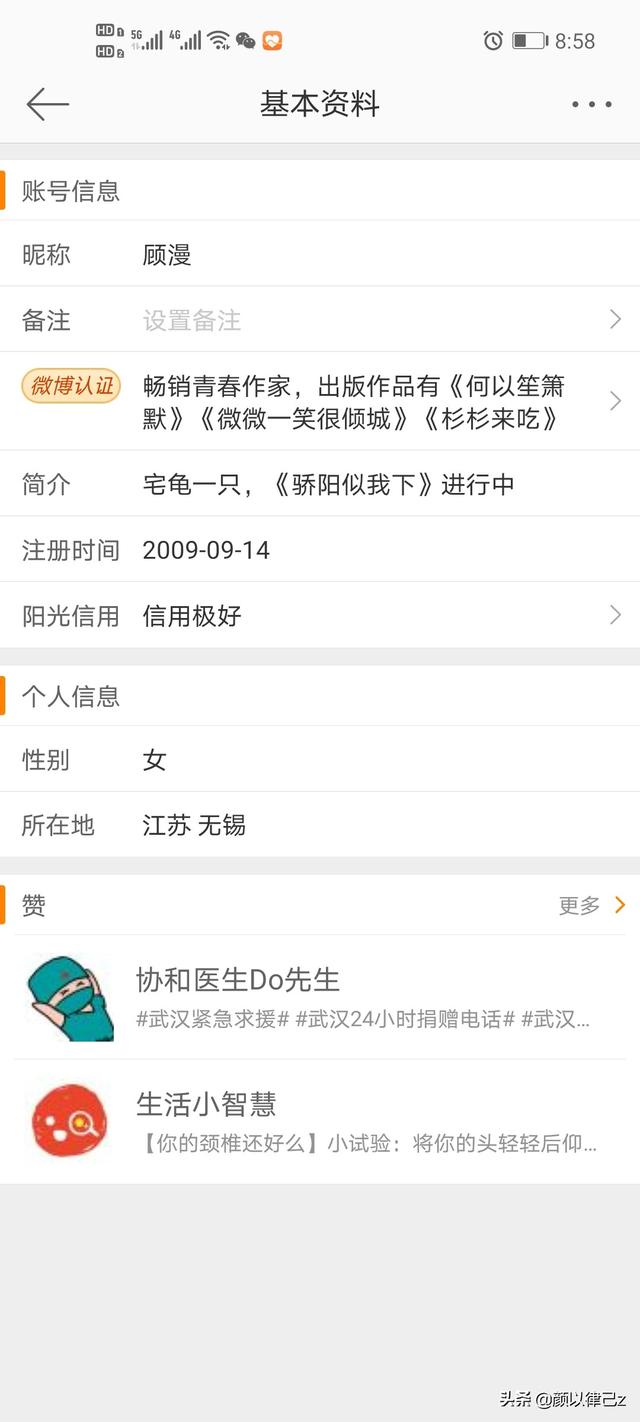Open the 备注 row to set a remark
Screen dimensions: 640x1422
pyautogui.click(x=320, y=320)
